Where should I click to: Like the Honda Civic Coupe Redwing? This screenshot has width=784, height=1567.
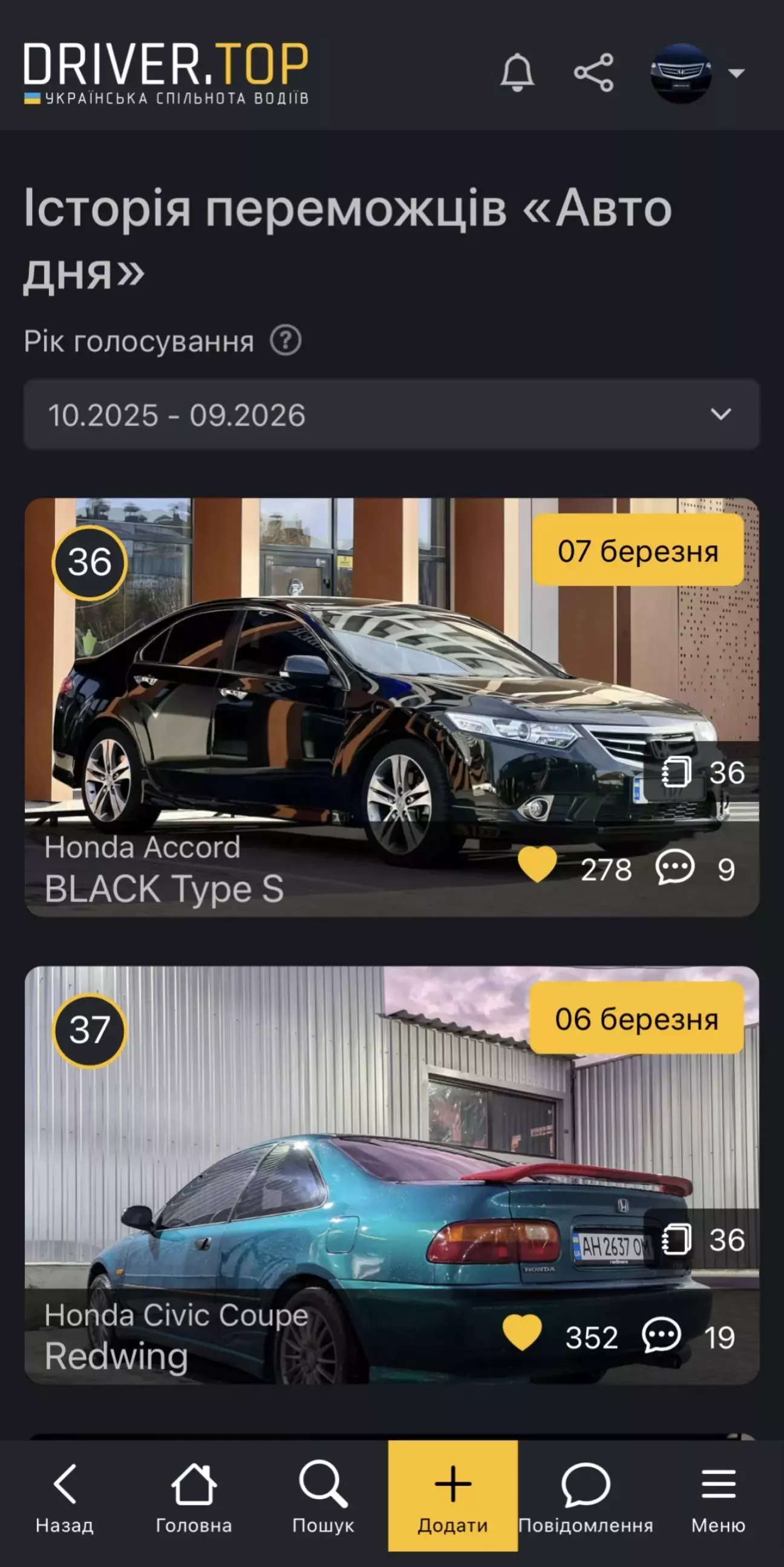point(523,1334)
